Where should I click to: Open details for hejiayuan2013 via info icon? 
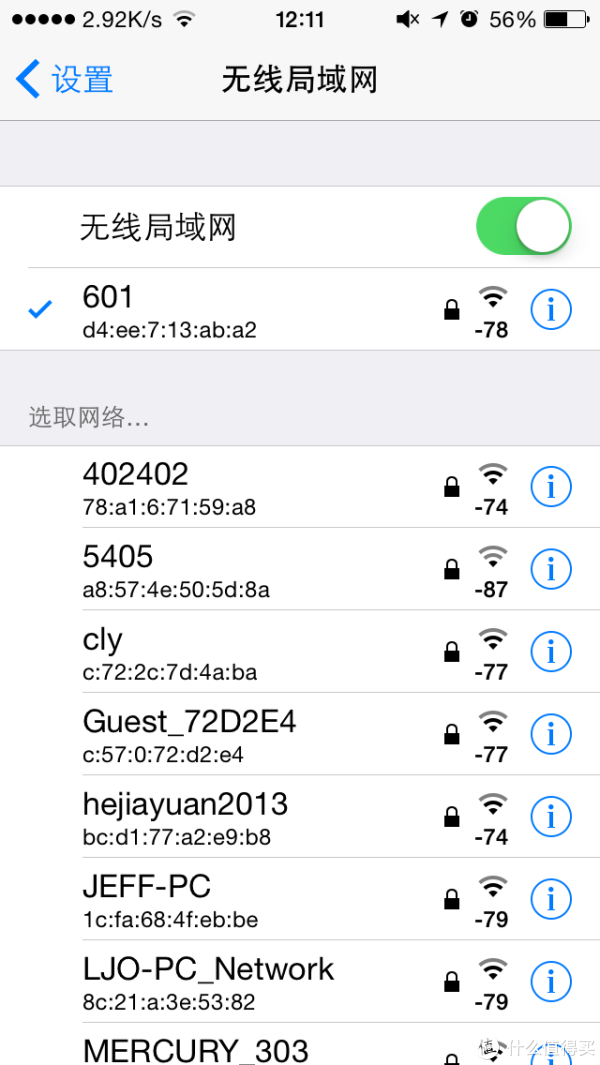coord(550,817)
